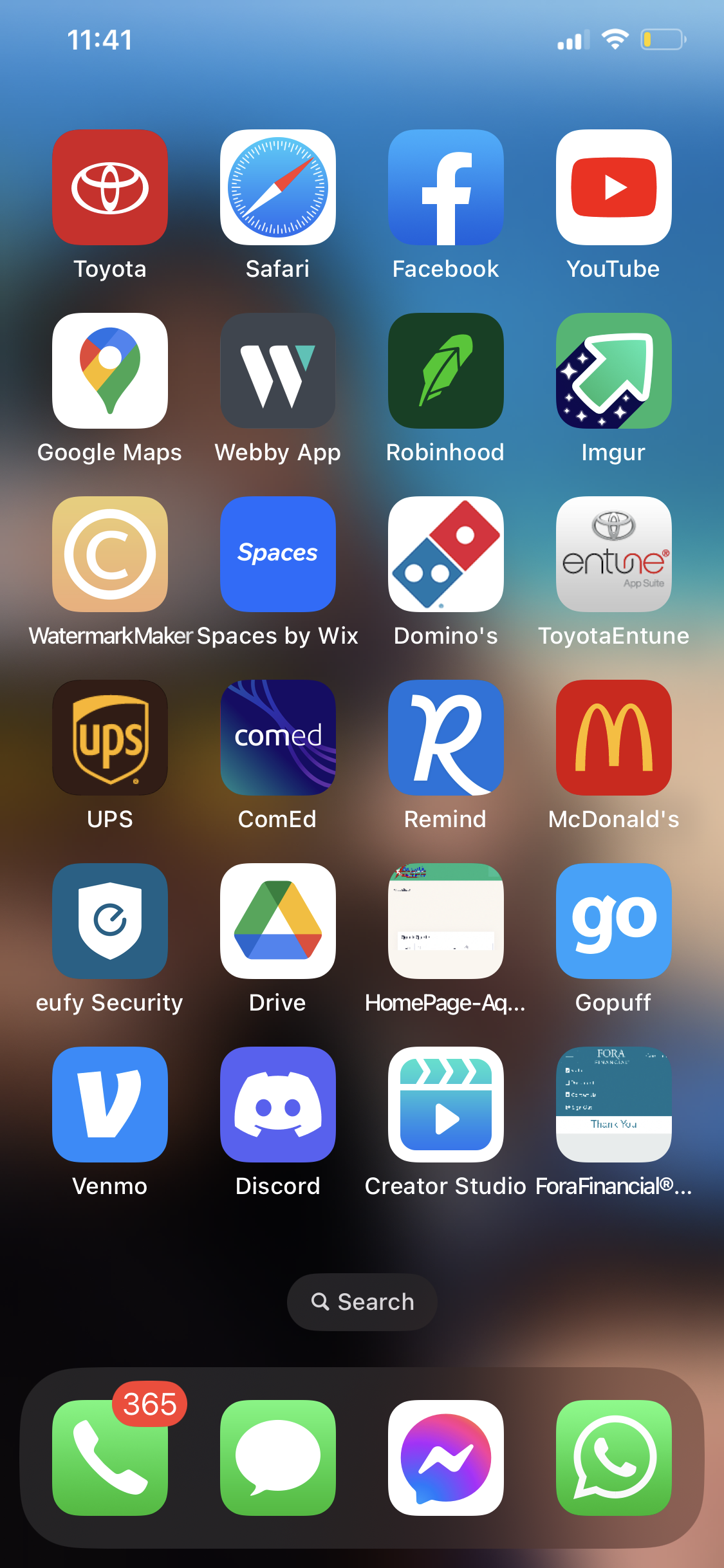724x1568 pixels.
Task: Launch Imgur
Action: click(x=614, y=371)
